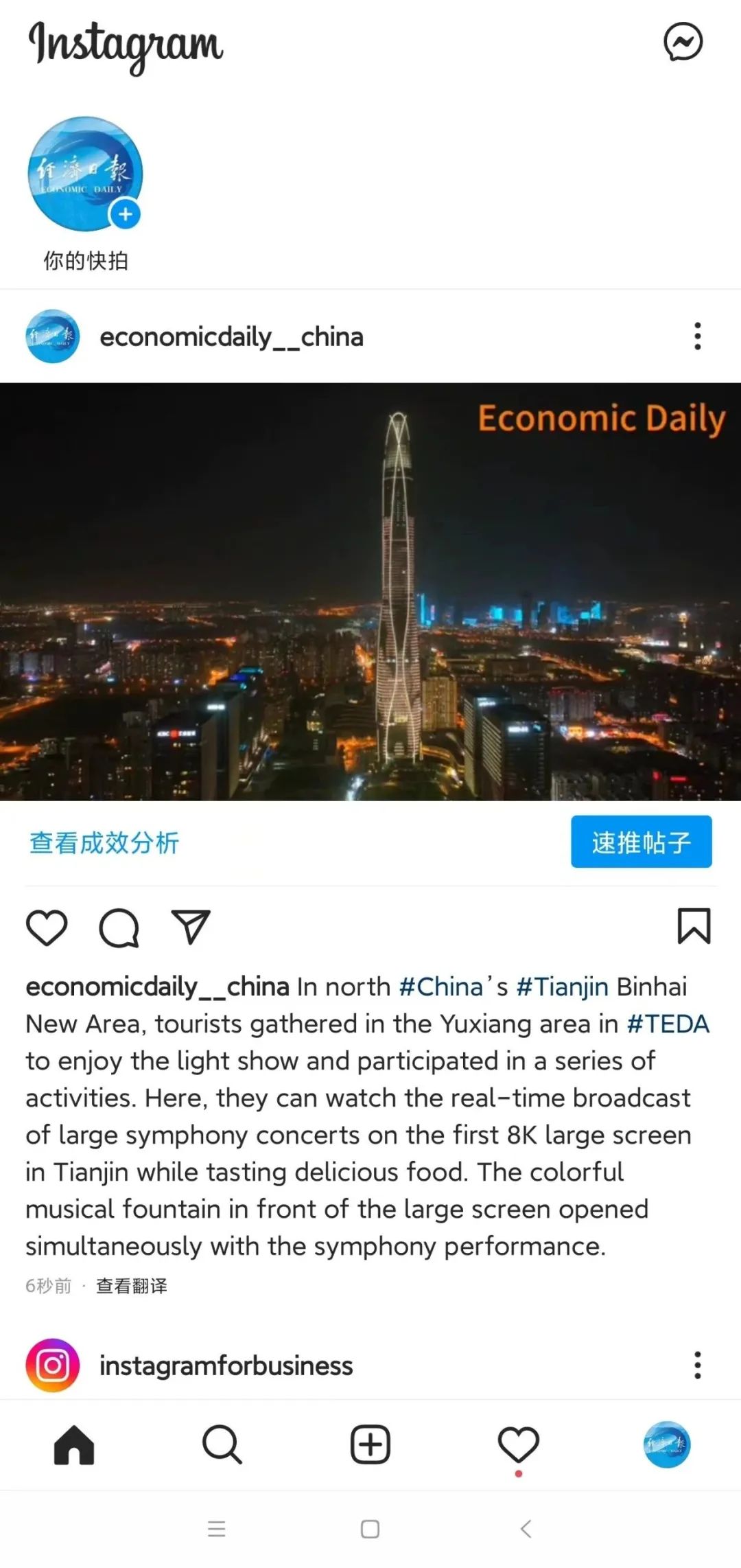Open the Tianjin night skyline post image
Viewport: 741px width, 1568px height.
coord(370,591)
